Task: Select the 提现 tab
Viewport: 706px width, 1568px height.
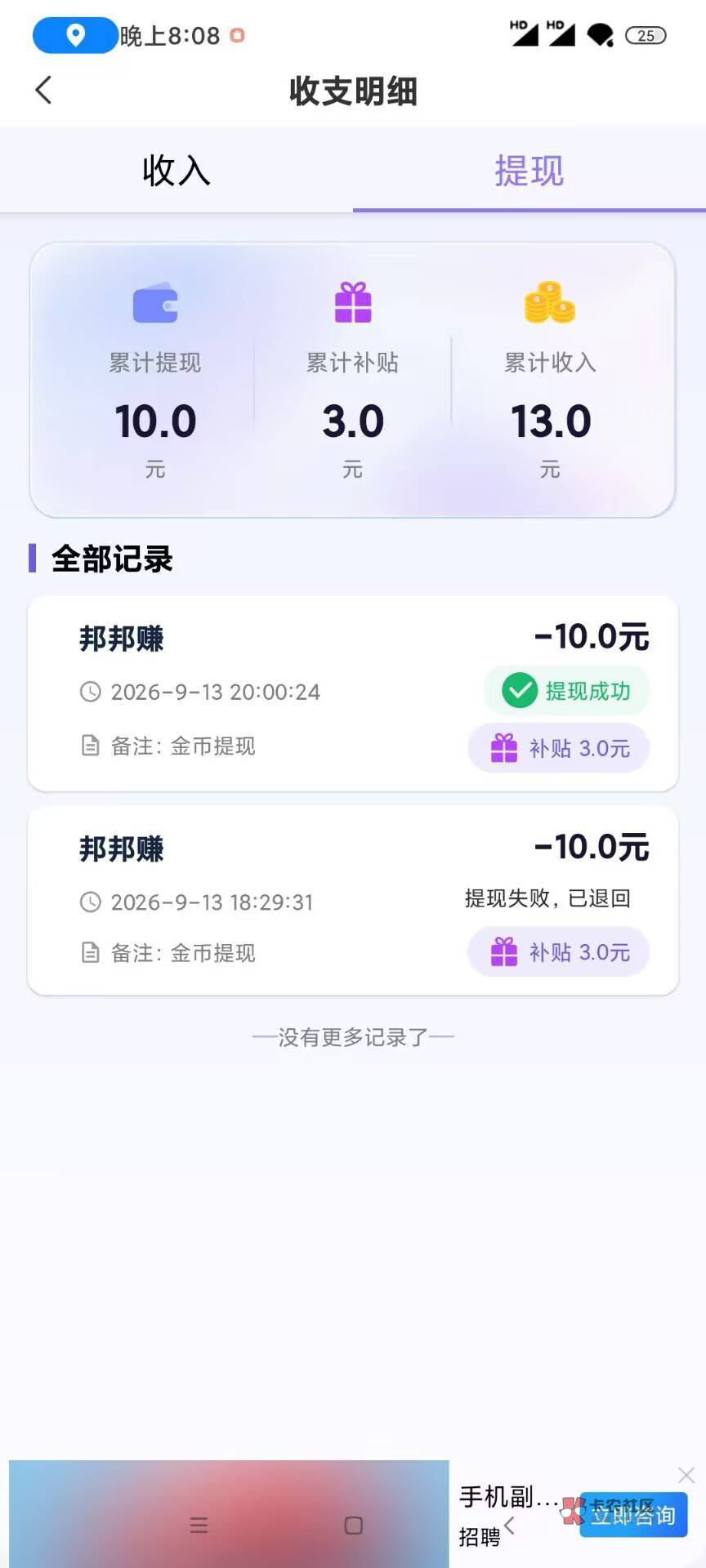Action: (529, 171)
